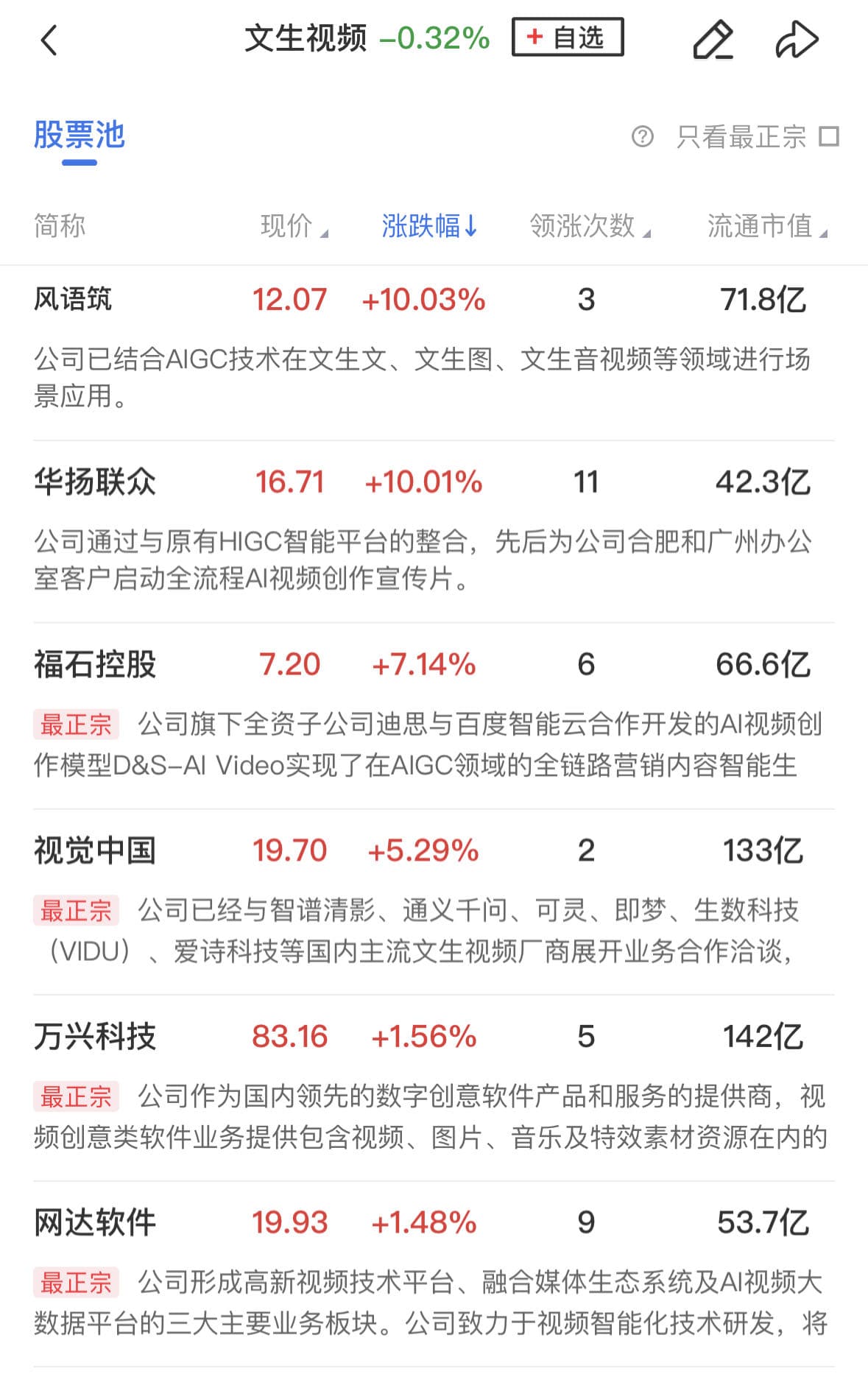This screenshot has width=868, height=1374.
Task: View 万兴科技 stock details
Action: pyautogui.click(x=95, y=1037)
